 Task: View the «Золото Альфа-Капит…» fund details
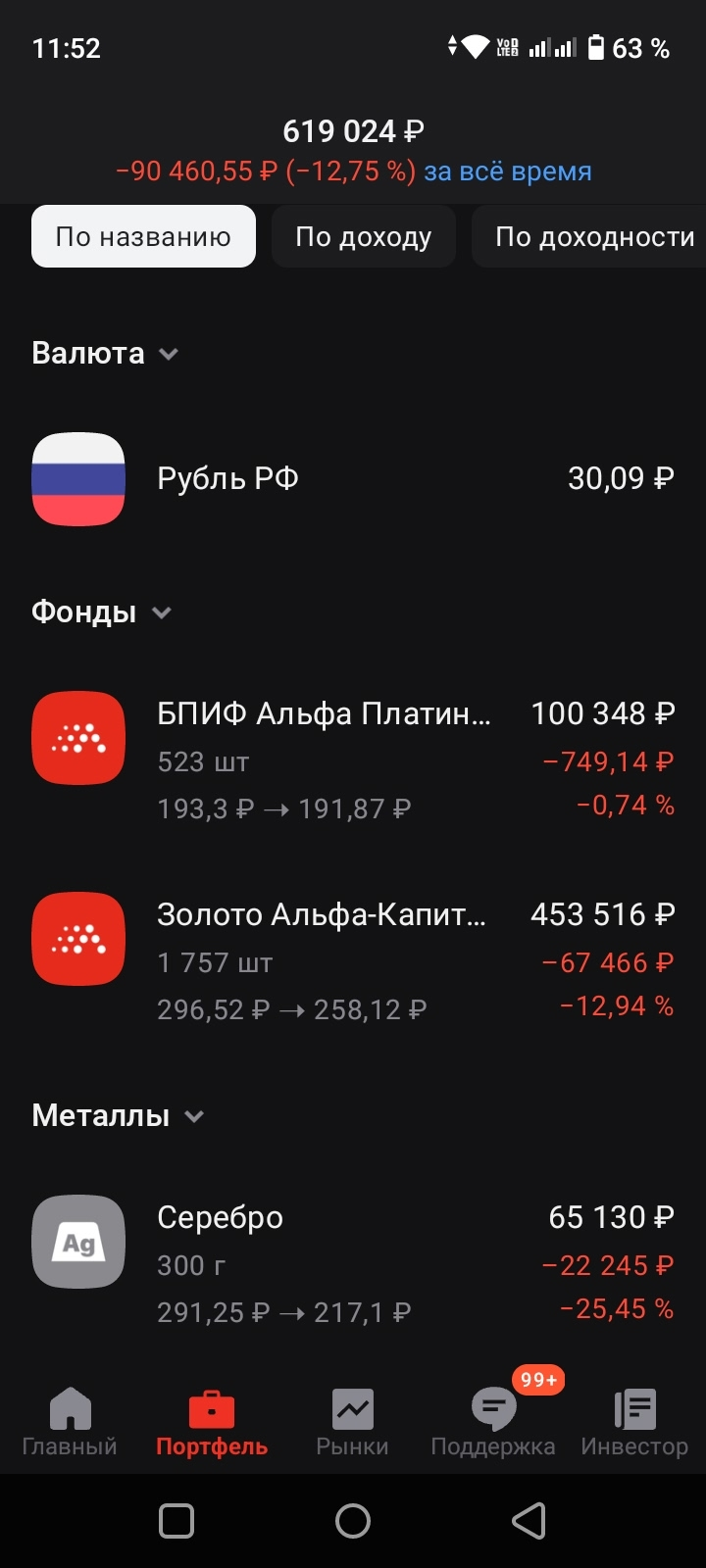point(353,960)
